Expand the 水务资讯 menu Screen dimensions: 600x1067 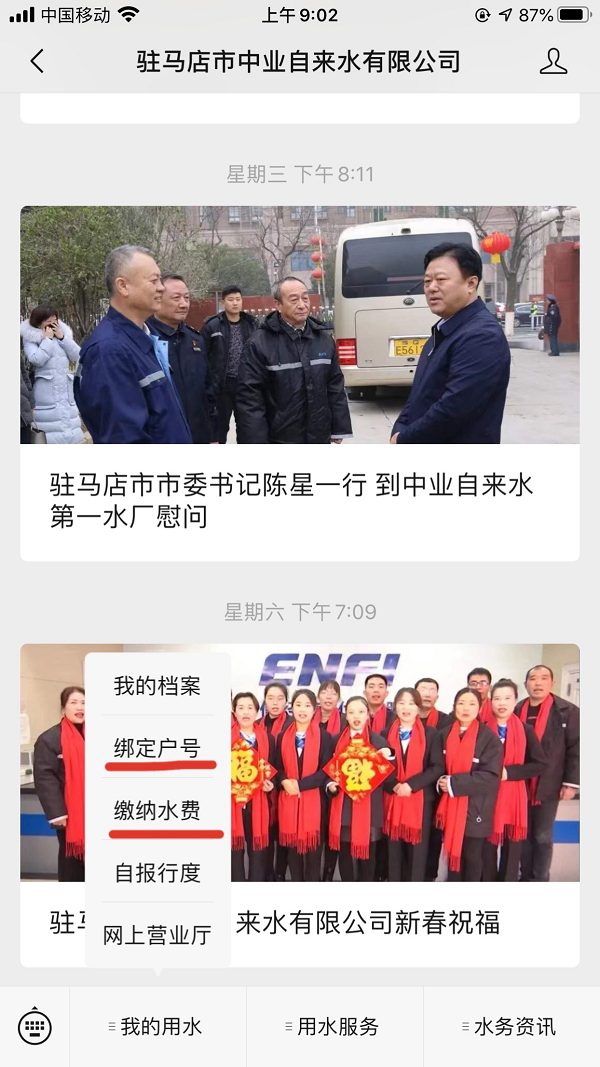point(511,1027)
